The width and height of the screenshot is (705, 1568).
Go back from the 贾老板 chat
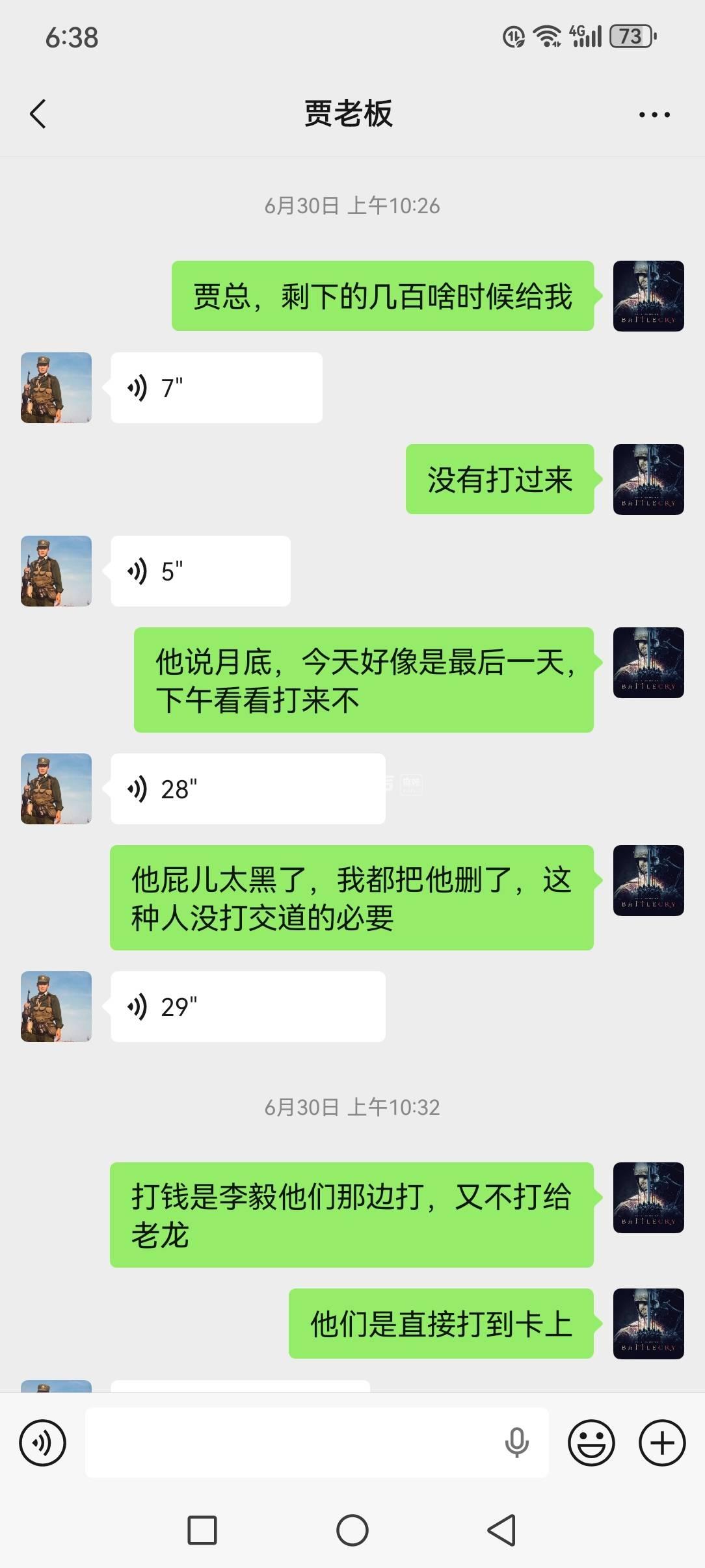click(x=38, y=114)
